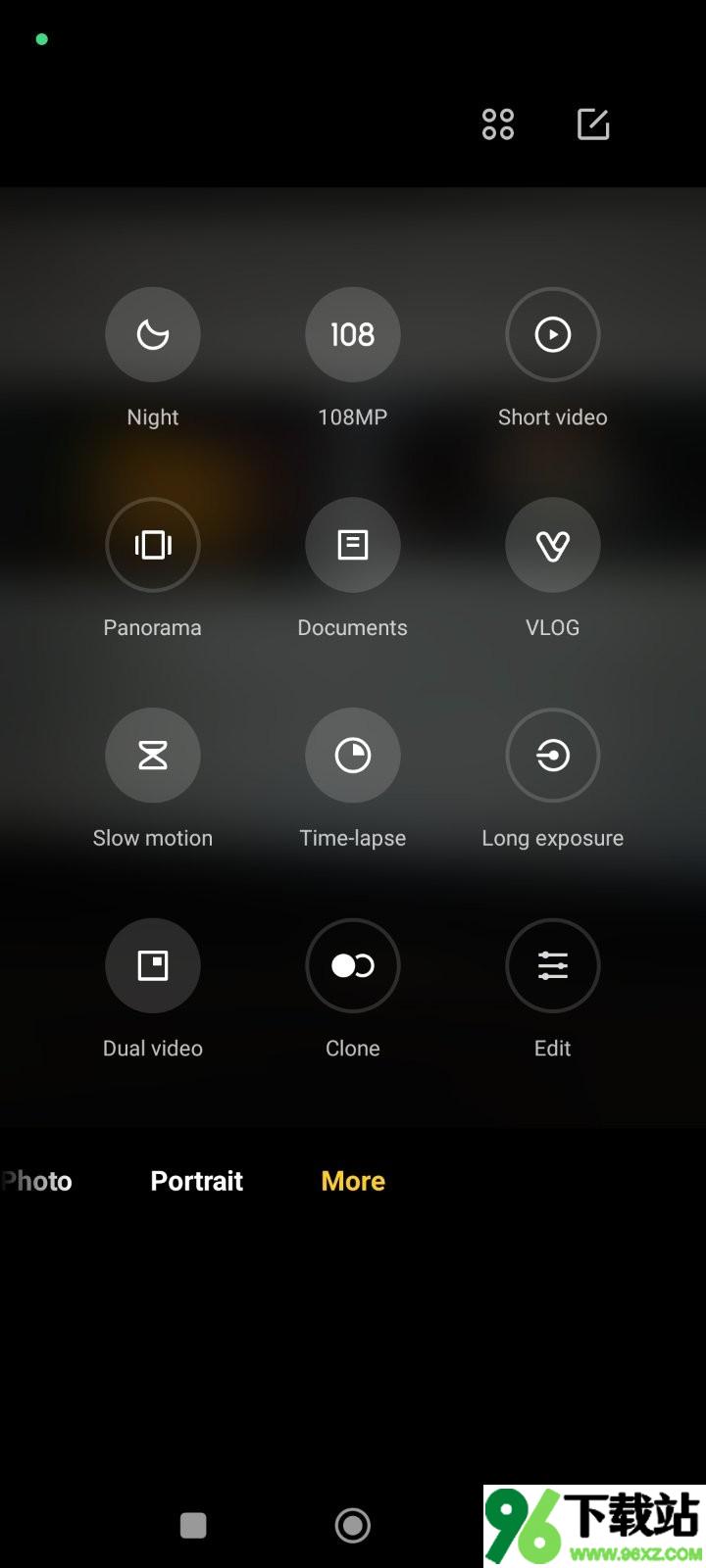This screenshot has width=706, height=1568.
Task: Start Time-lapse mode
Action: tap(353, 756)
